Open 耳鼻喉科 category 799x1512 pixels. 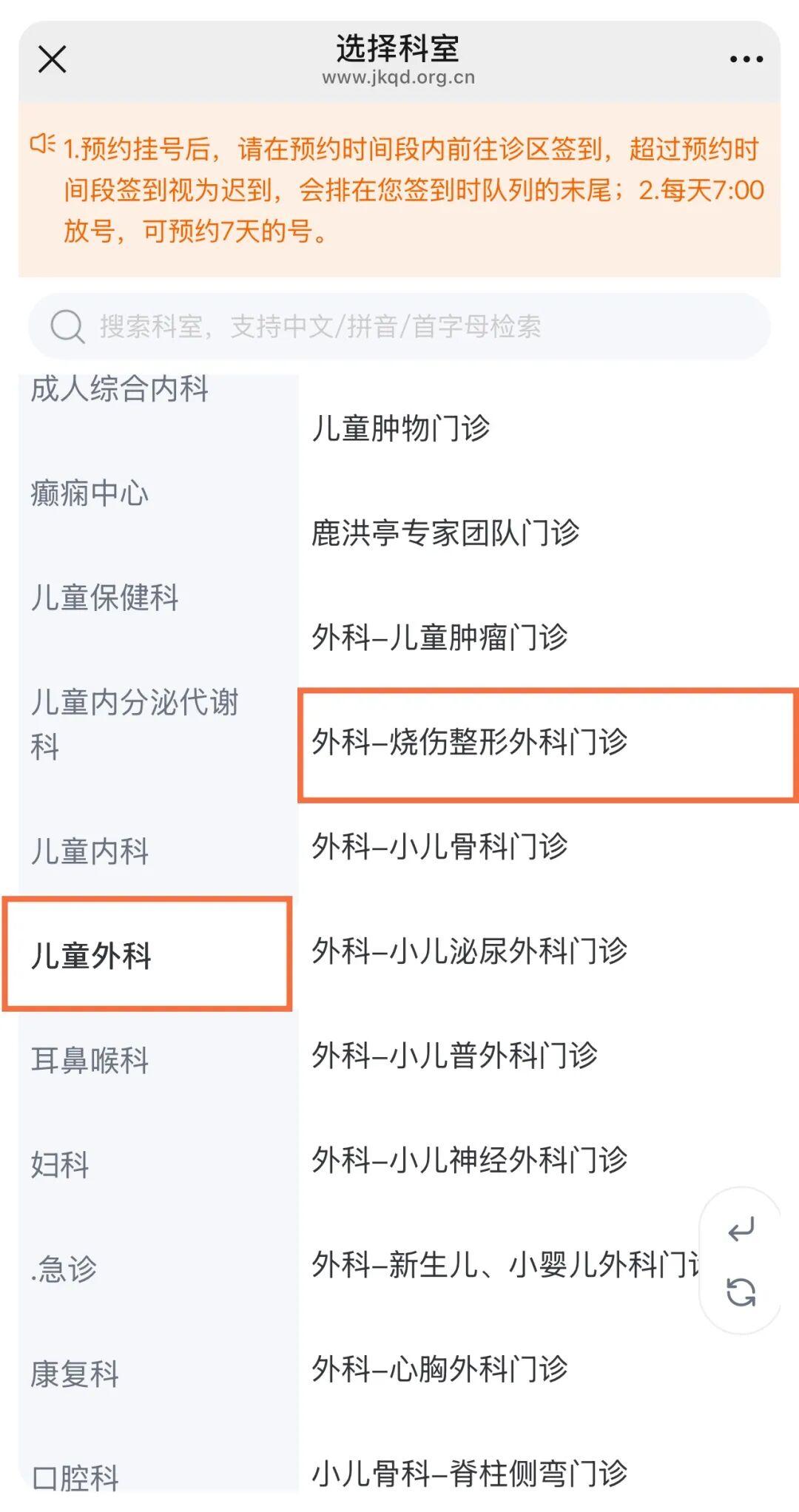click(90, 1060)
